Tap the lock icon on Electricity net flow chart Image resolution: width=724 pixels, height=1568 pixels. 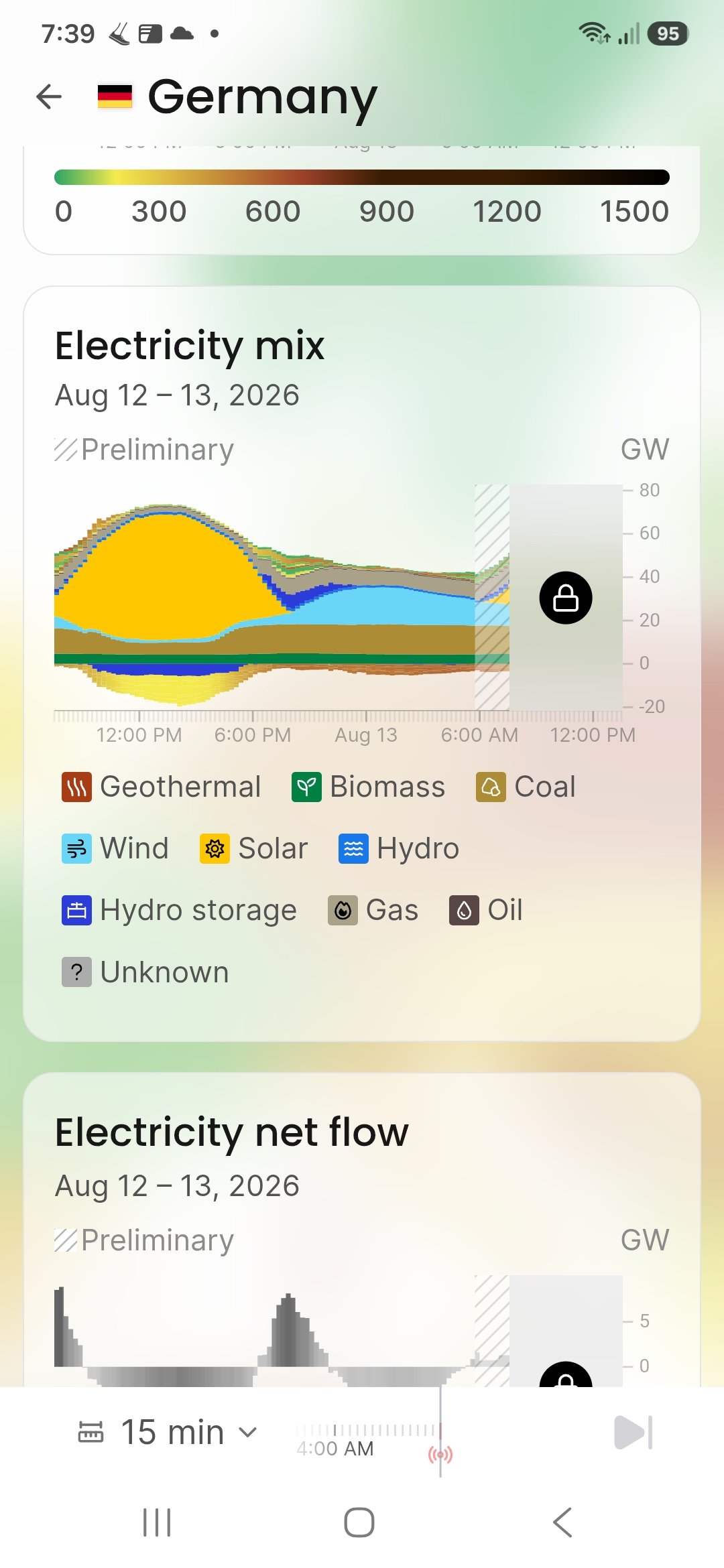click(566, 1374)
